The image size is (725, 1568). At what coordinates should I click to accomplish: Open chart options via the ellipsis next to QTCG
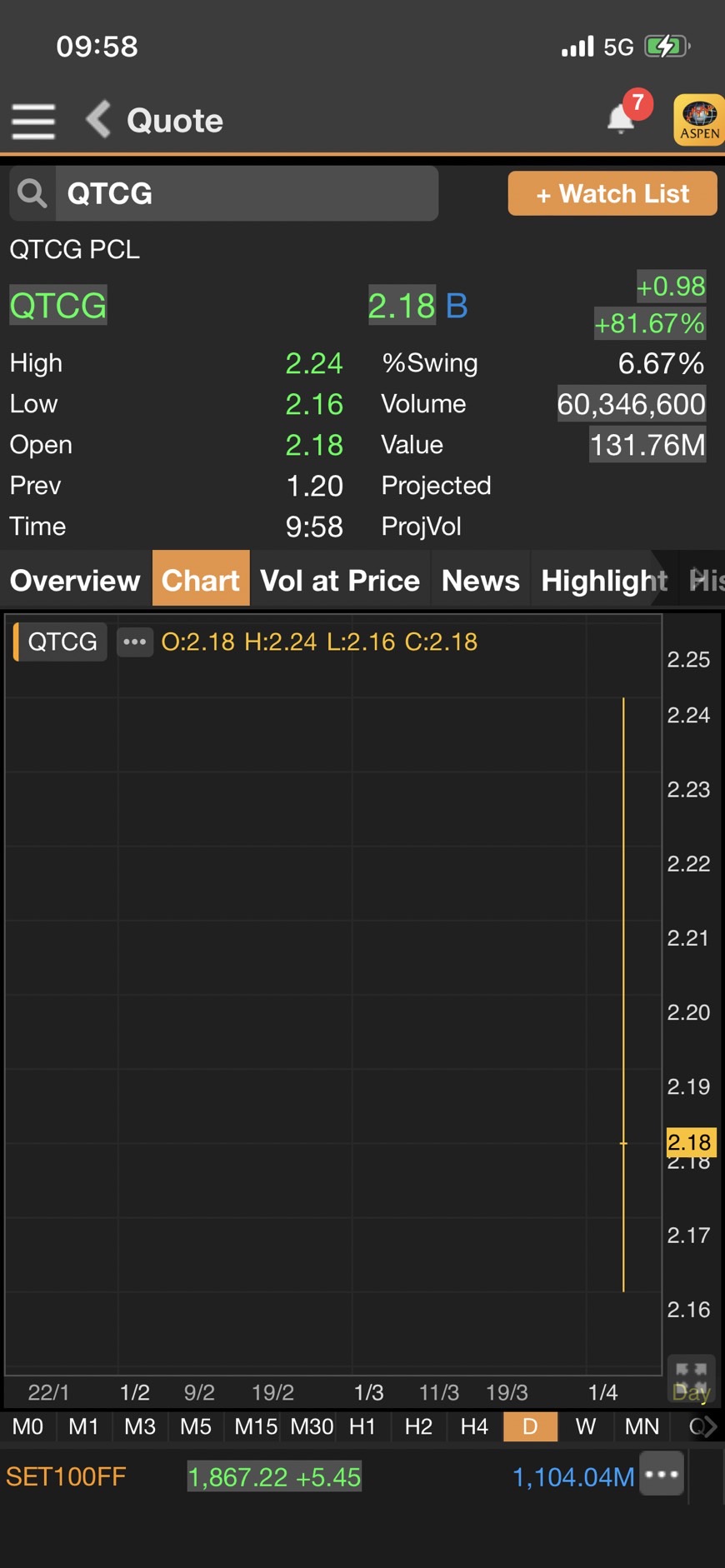[x=134, y=642]
